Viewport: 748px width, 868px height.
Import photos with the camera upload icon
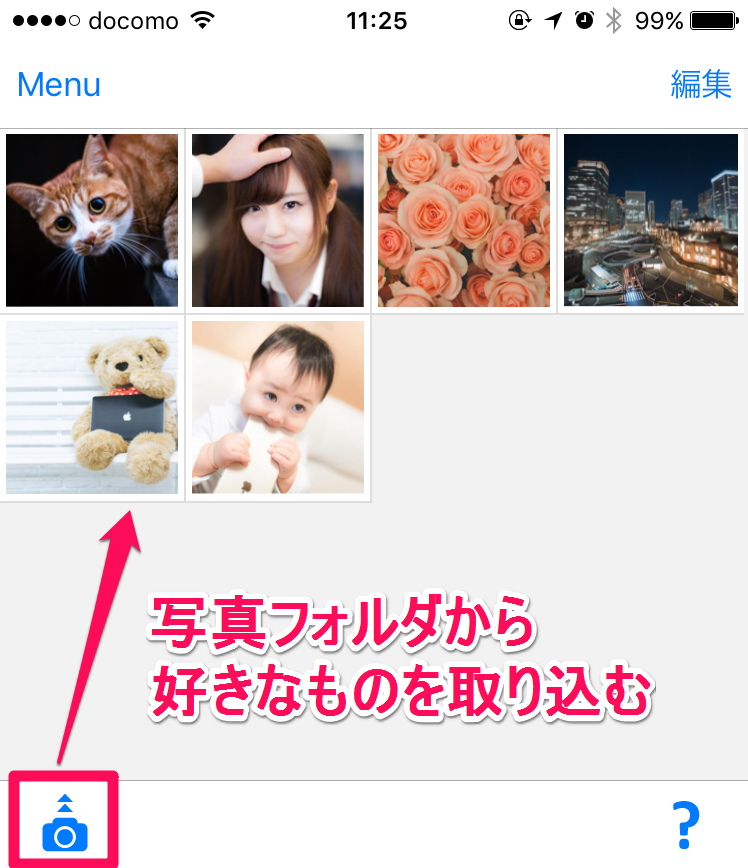pyautogui.click(x=65, y=823)
